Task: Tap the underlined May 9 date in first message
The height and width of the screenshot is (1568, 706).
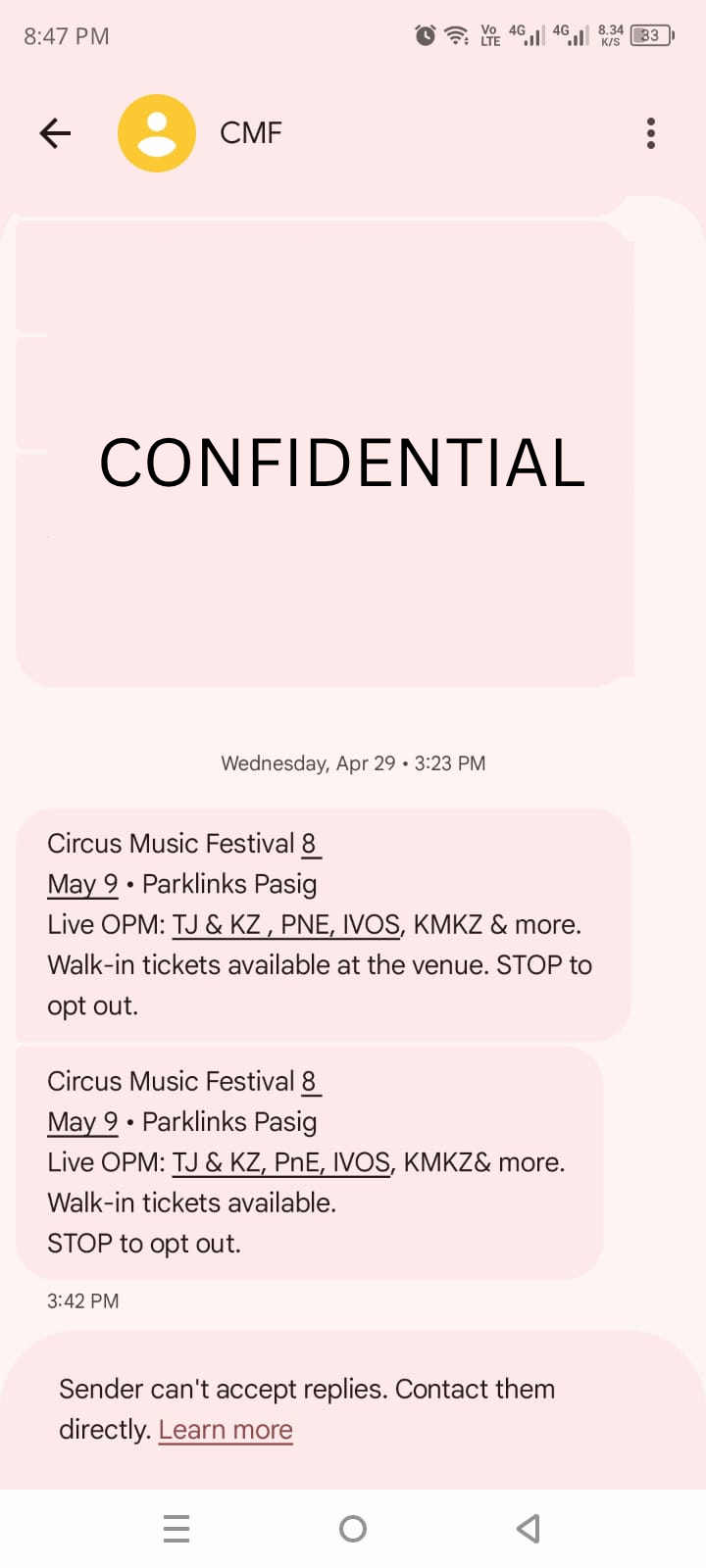Action: pos(82,884)
